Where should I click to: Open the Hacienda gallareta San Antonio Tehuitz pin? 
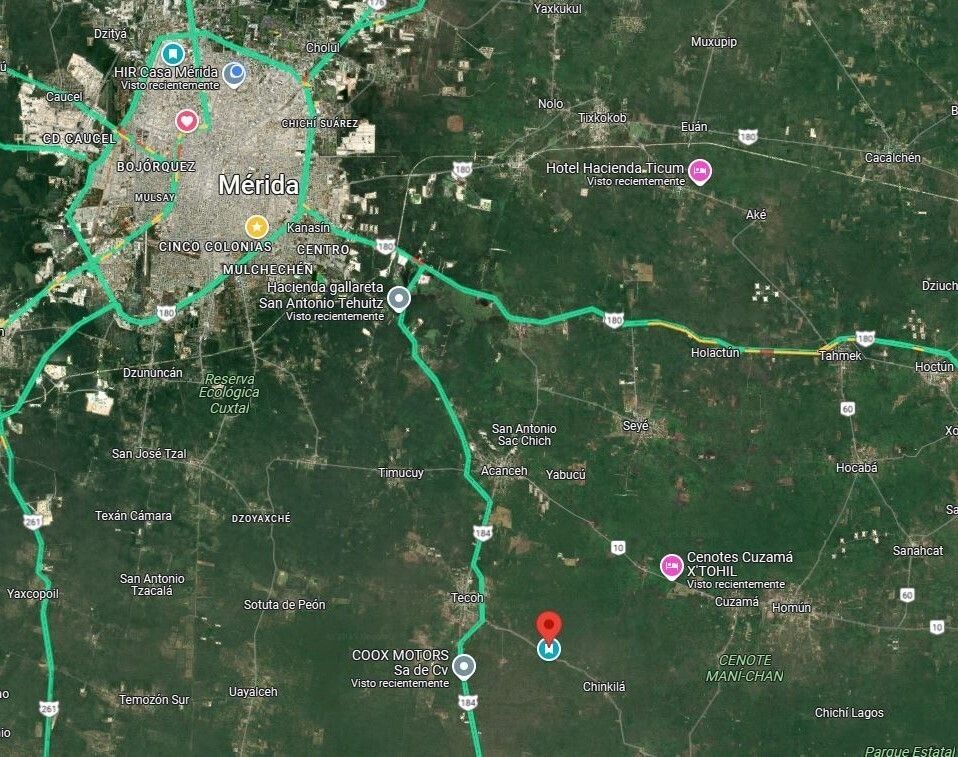click(x=399, y=298)
